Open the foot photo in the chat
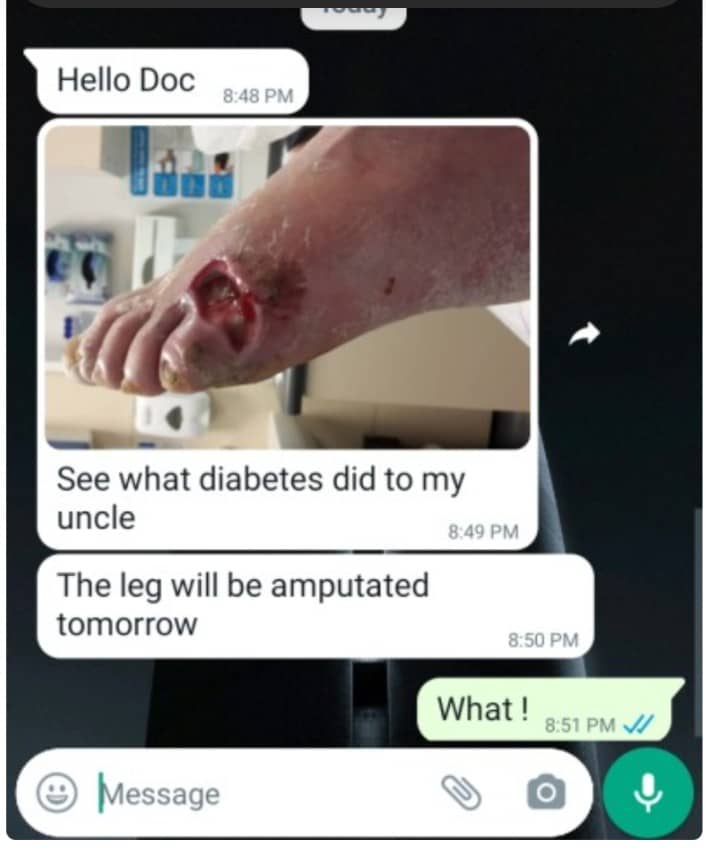706x850 pixels. coord(288,287)
